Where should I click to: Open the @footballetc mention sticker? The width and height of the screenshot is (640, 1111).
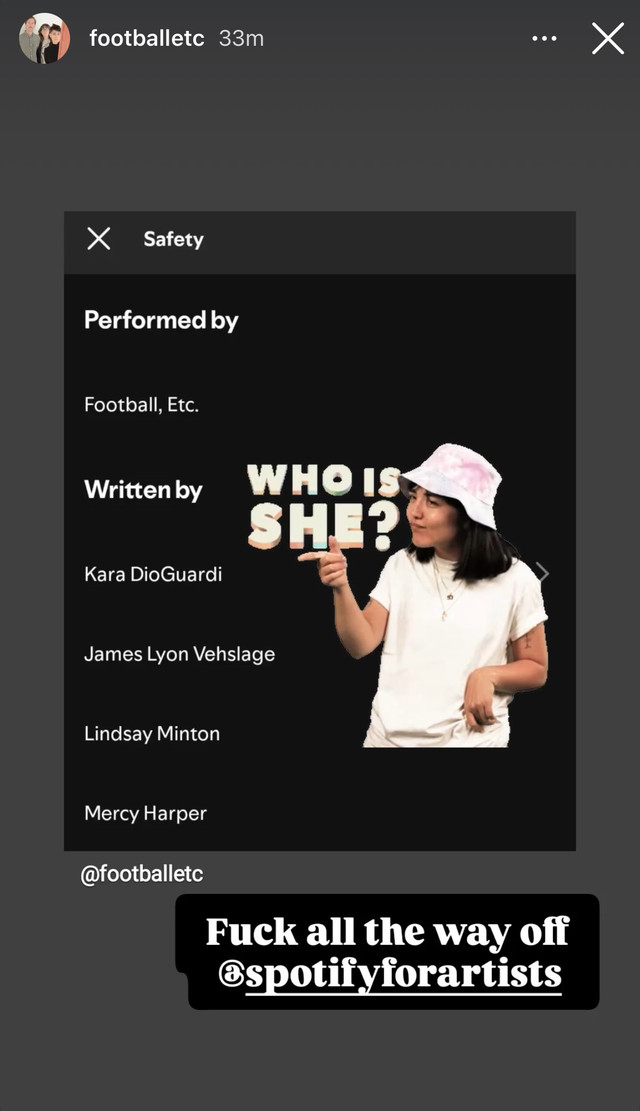pyautogui.click(x=142, y=873)
